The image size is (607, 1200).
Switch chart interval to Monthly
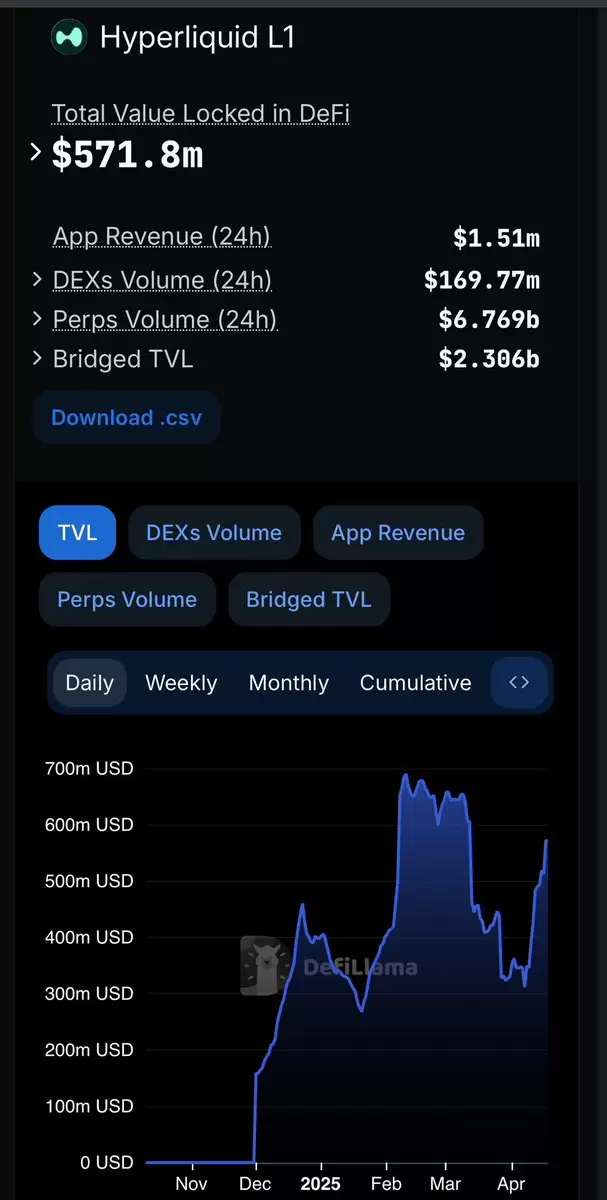click(288, 683)
